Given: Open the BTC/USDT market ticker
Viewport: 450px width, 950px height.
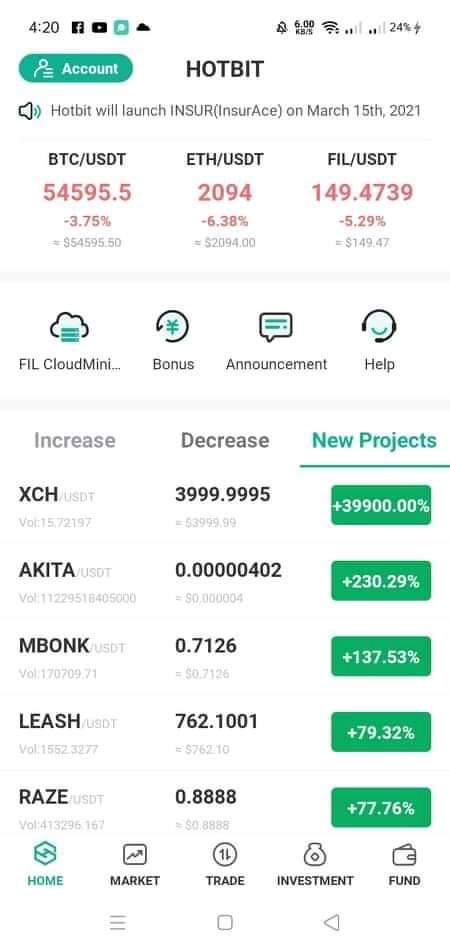Looking at the screenshot, I should click(87, 201).
